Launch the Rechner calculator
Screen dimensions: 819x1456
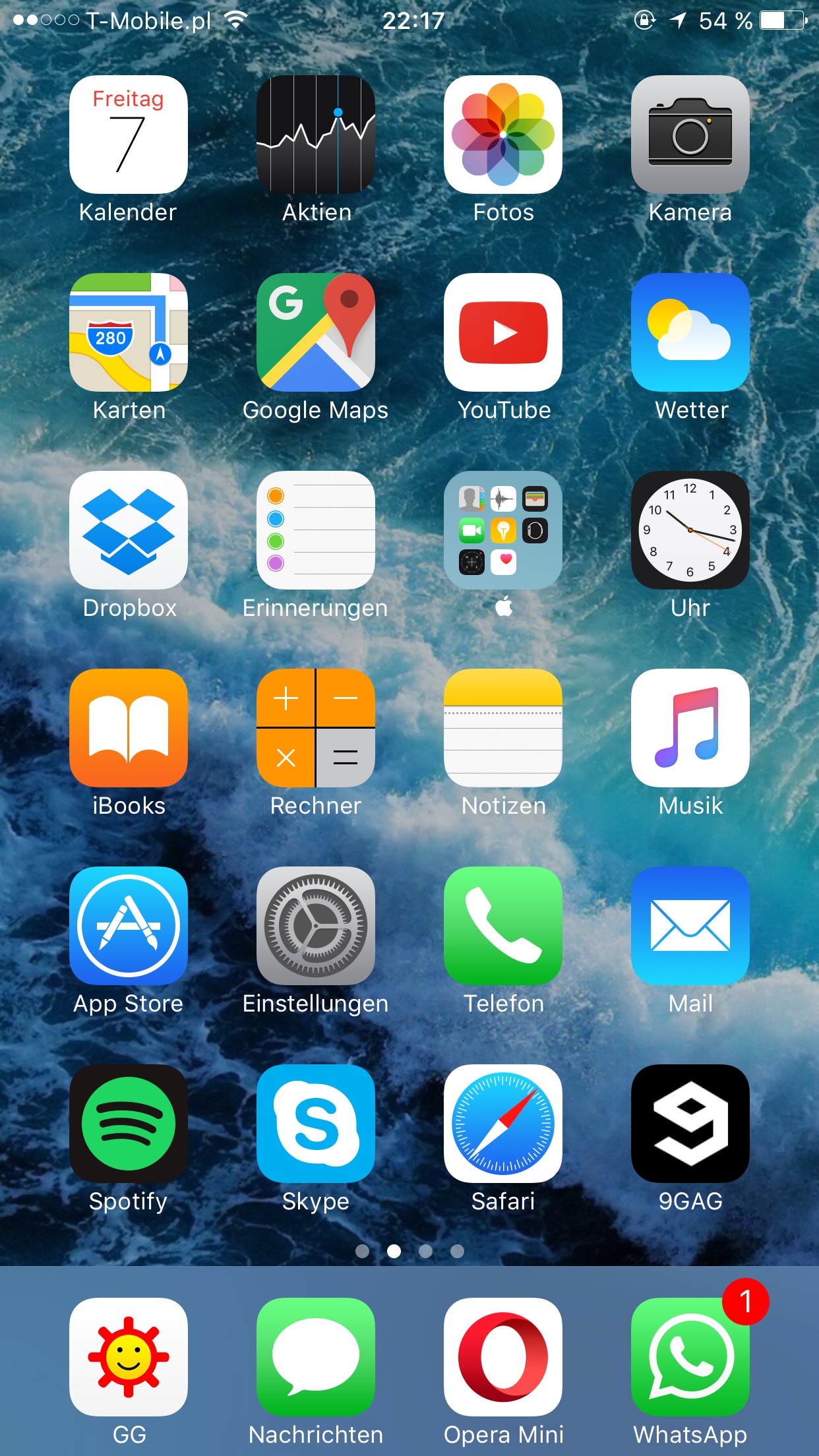tap(316, 728)
